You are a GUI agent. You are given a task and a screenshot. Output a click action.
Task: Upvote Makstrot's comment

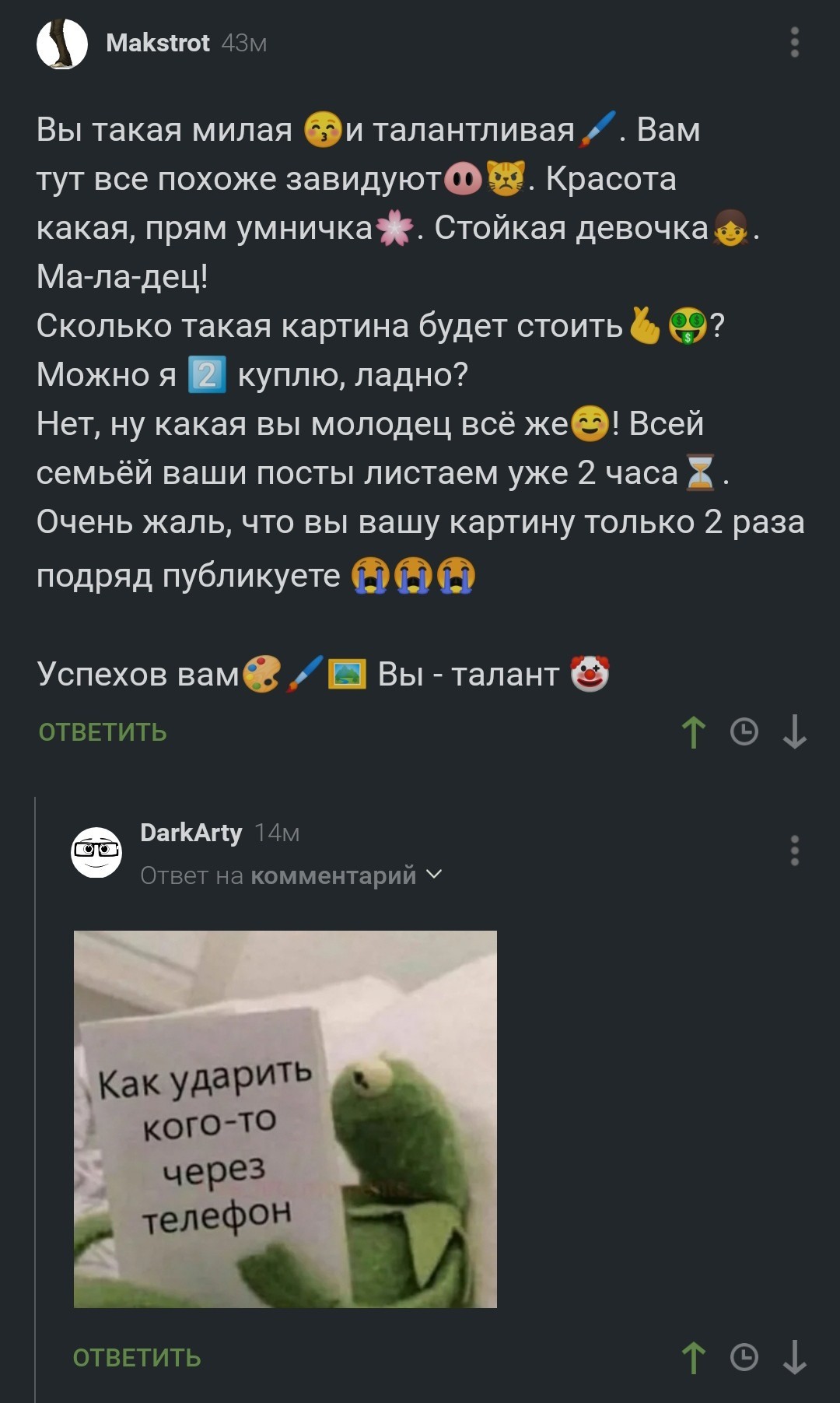[694, 732]
